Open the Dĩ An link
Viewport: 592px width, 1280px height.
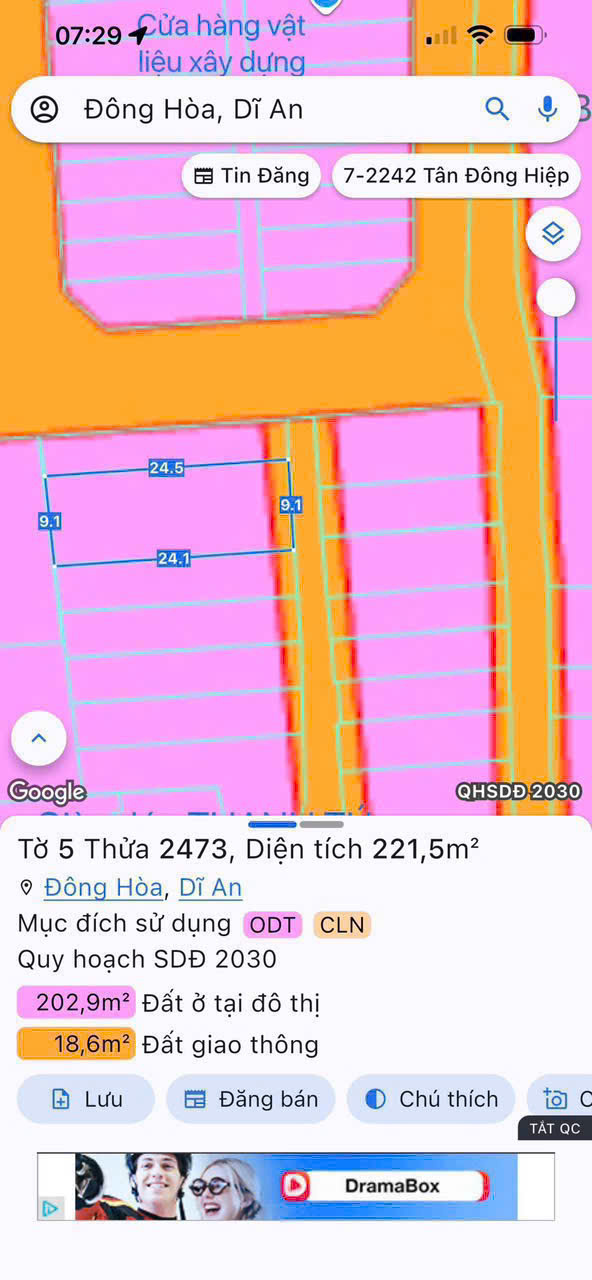[210, 887]
